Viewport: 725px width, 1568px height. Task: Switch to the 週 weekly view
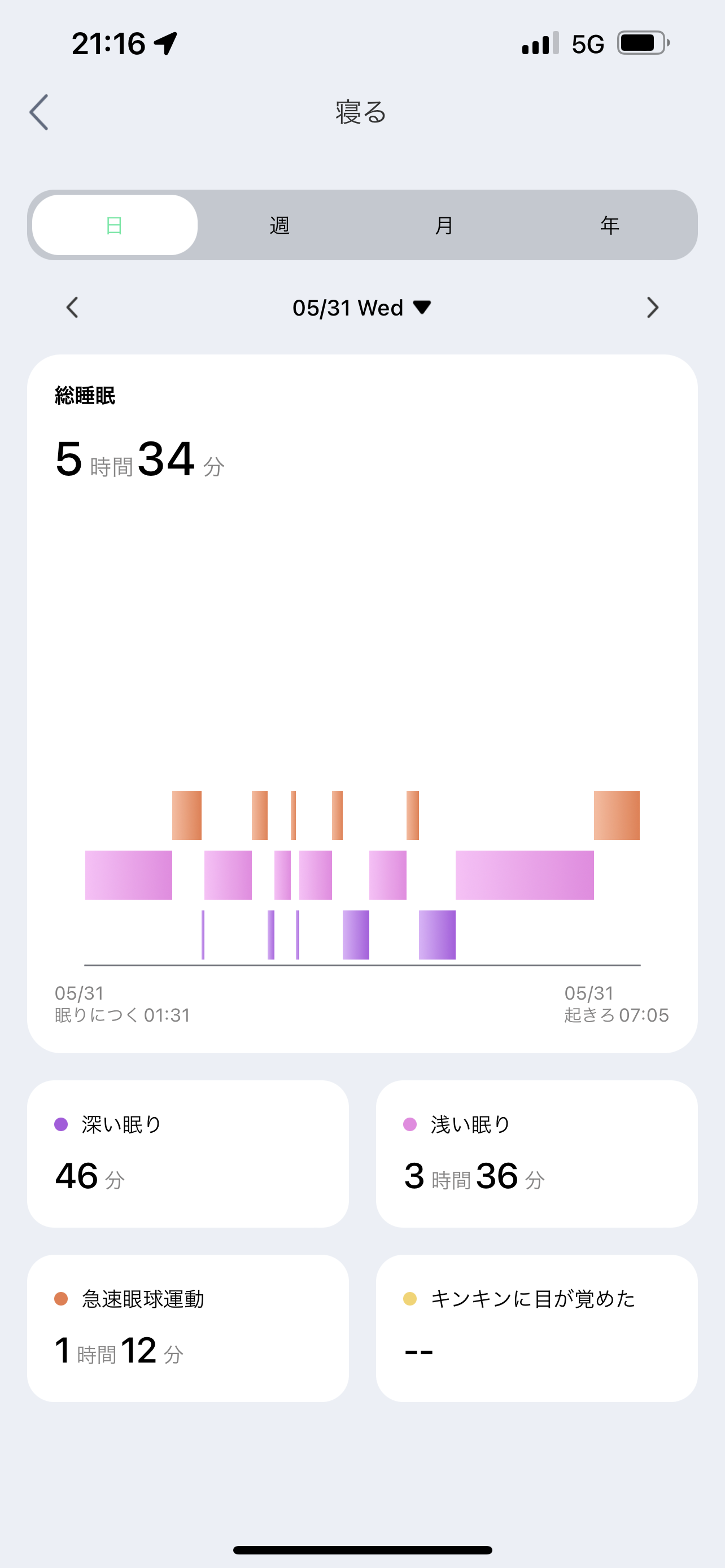tap(279, 225)
